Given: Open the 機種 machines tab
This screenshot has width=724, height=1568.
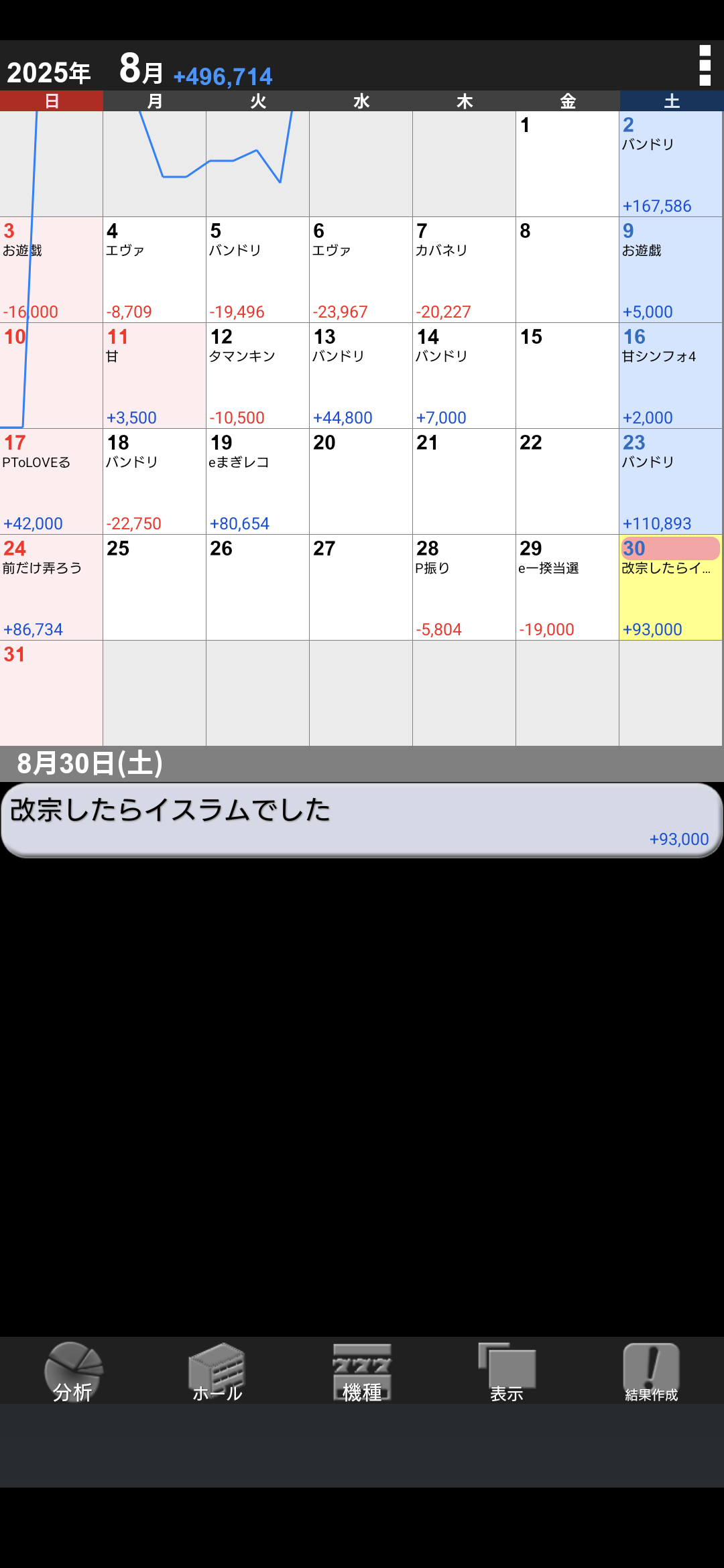Looking at the screenshot, I should [x=362, y=1372].
